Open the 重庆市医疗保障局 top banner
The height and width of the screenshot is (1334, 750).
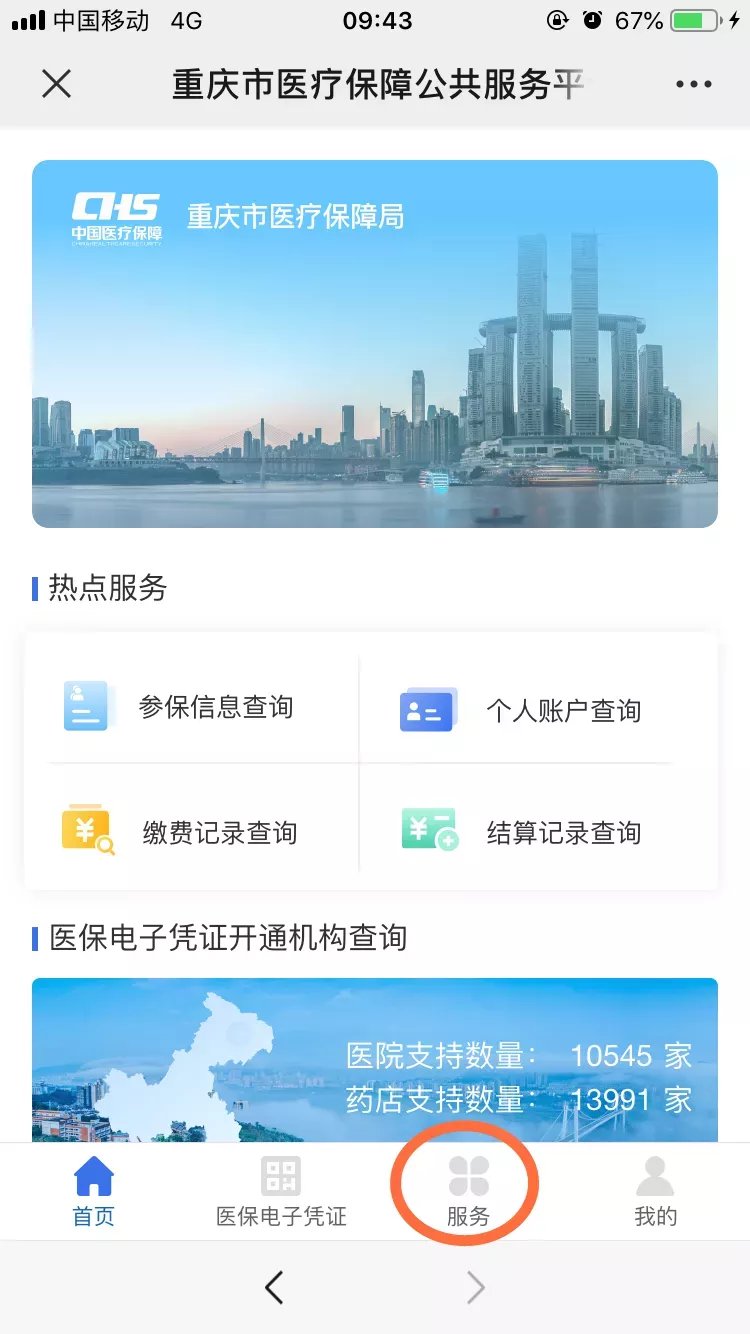(x=375, y=343)
